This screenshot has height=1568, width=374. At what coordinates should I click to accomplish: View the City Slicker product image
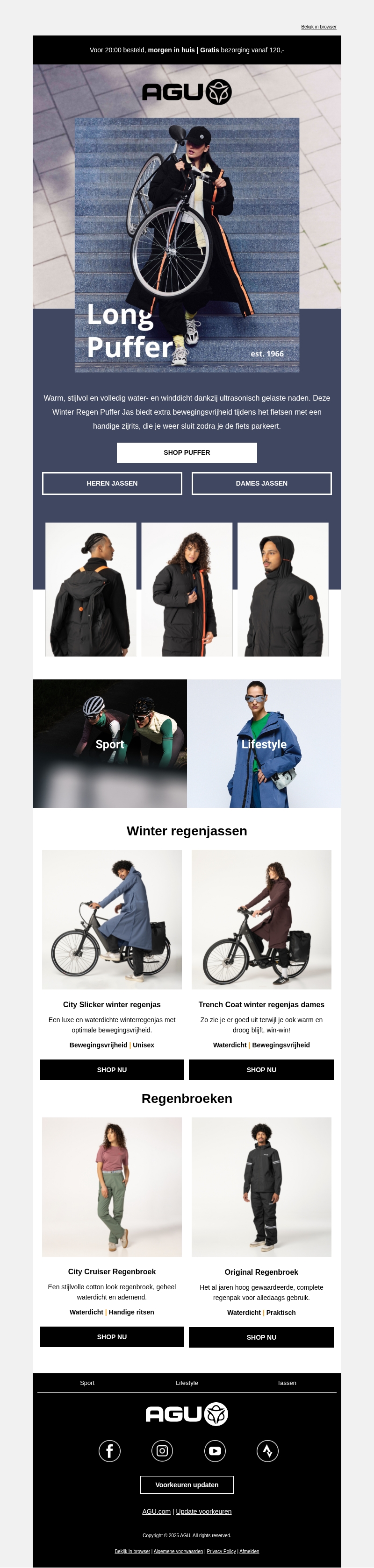112,919
